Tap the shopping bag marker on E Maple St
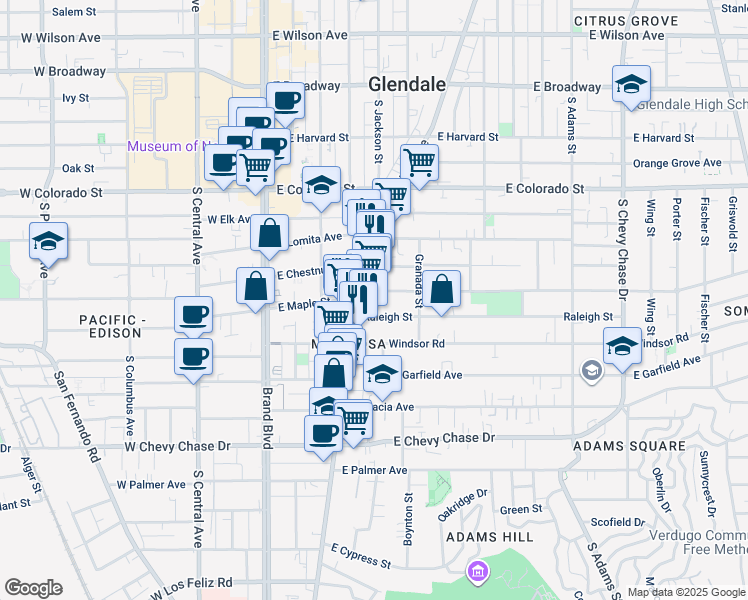Image resolution: width=748 pixels, height=600 pixels. click(x=255, y=287)
